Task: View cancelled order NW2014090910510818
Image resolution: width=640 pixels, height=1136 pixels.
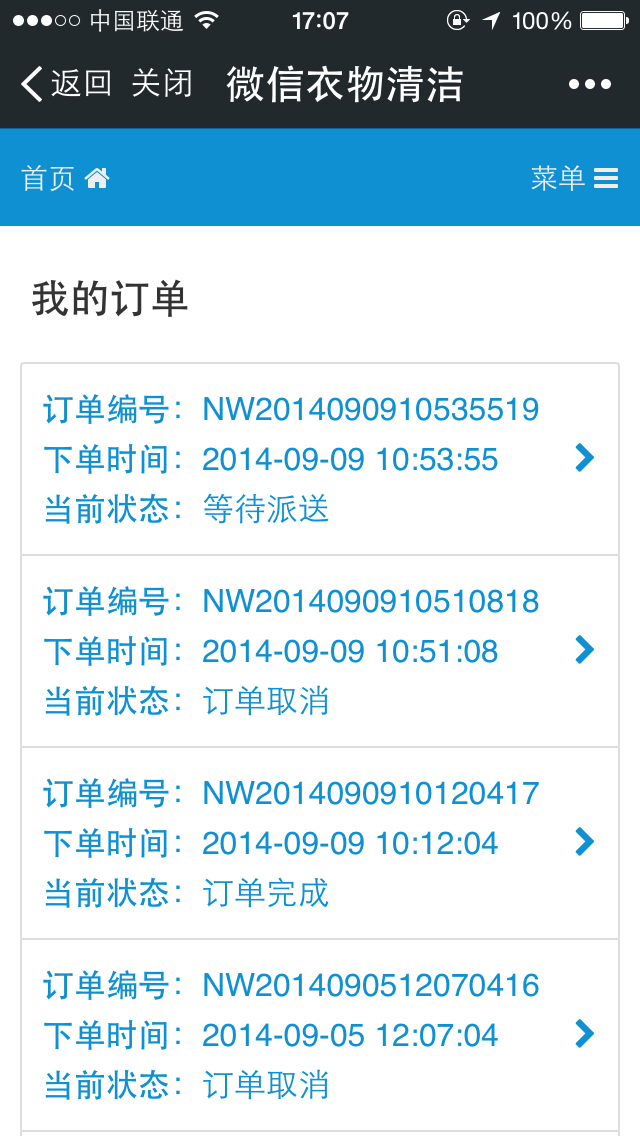Action: coord(320,651)
